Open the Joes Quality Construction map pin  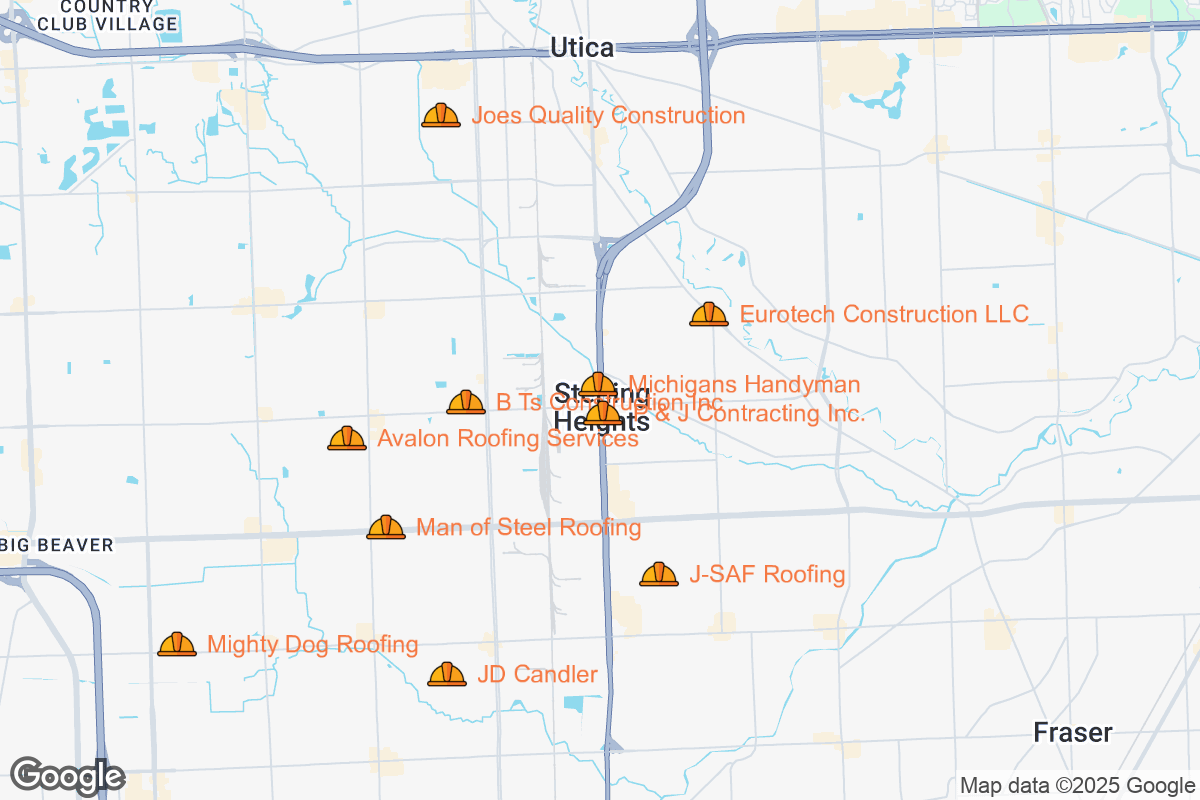pos(441,116)
